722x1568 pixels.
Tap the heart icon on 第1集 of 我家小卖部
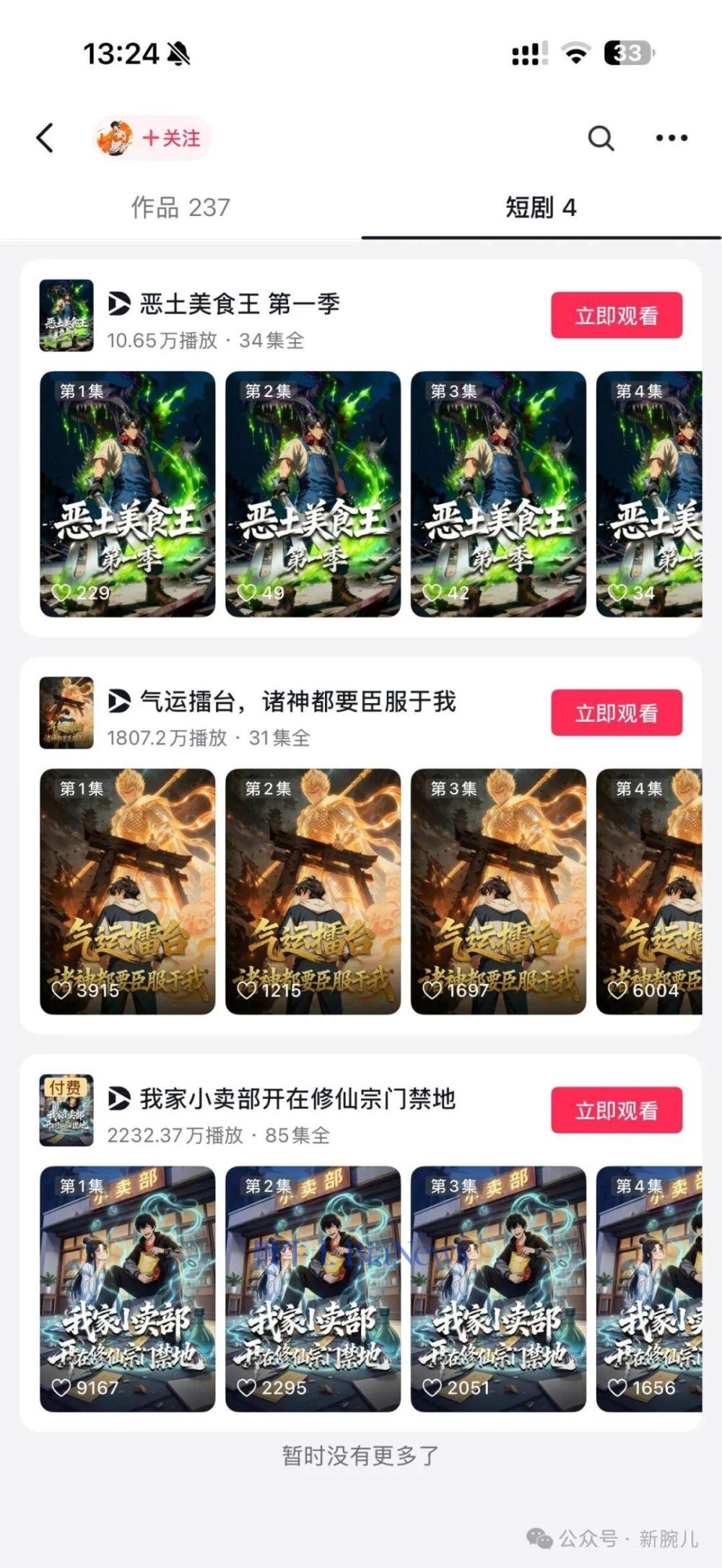tap(64, 1386)
